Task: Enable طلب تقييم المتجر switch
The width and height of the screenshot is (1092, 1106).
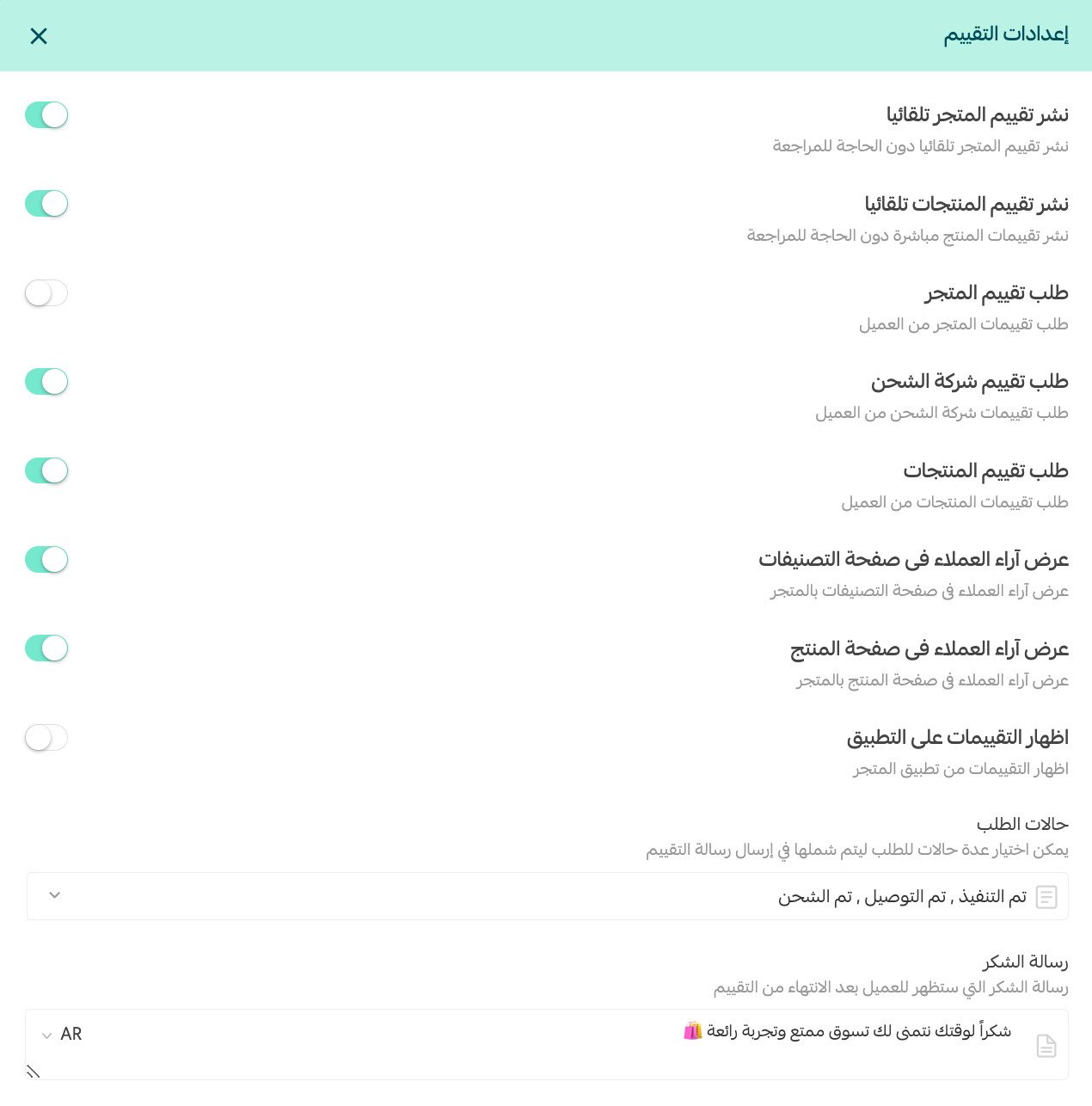Action: coord(46,293)
